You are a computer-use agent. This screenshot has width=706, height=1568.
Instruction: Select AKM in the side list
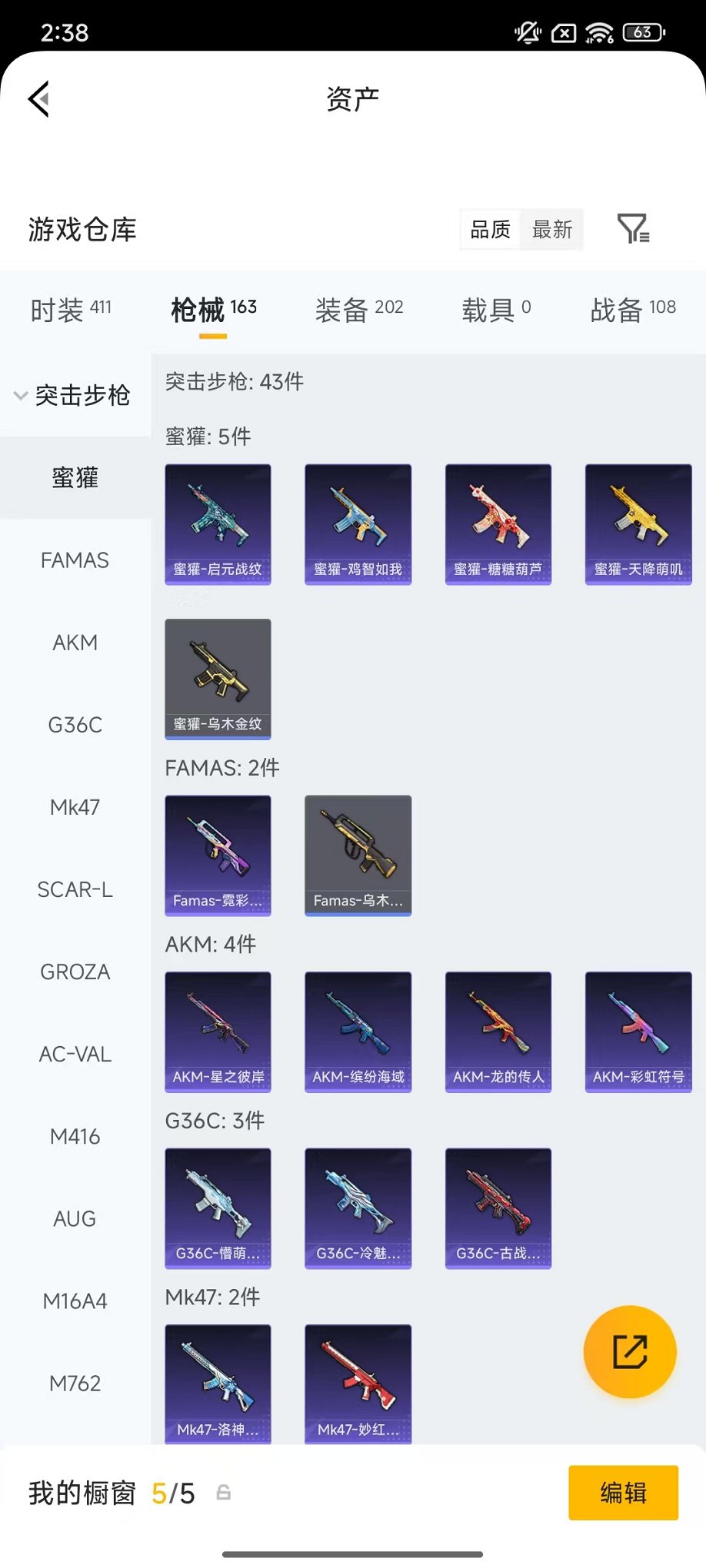coord(75,643)
